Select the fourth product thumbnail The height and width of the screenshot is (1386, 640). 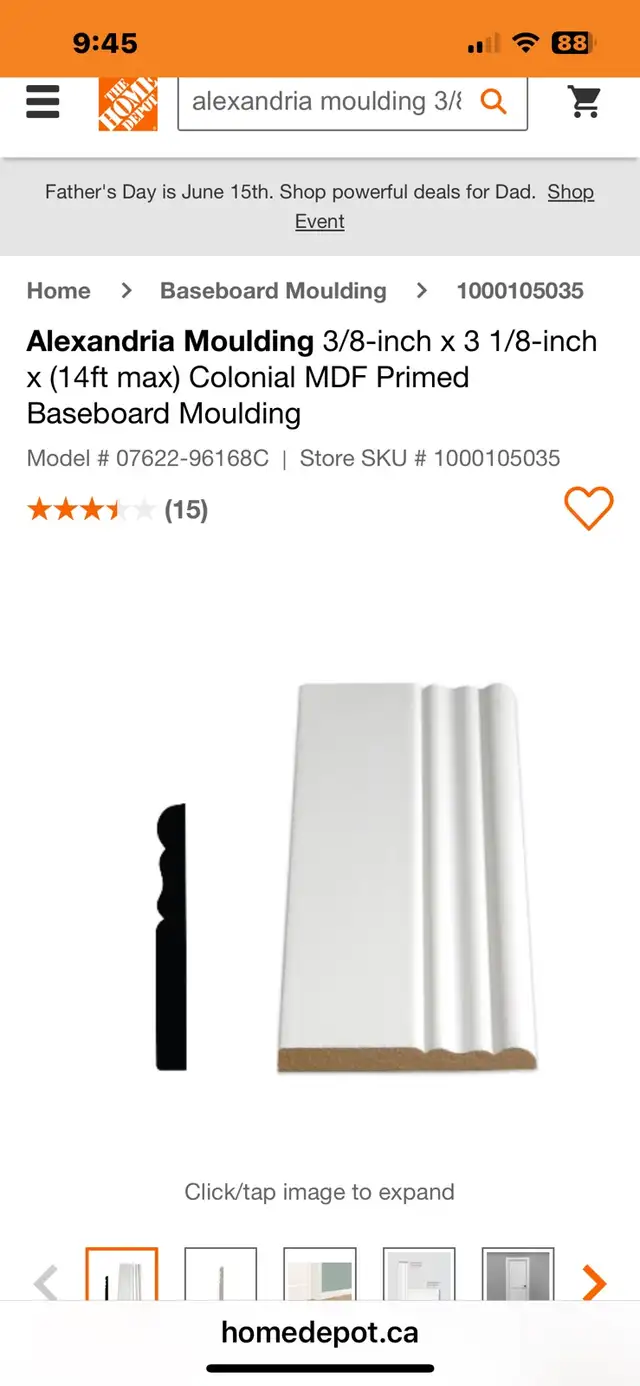pyautogui.click(x=419, y=1275)
